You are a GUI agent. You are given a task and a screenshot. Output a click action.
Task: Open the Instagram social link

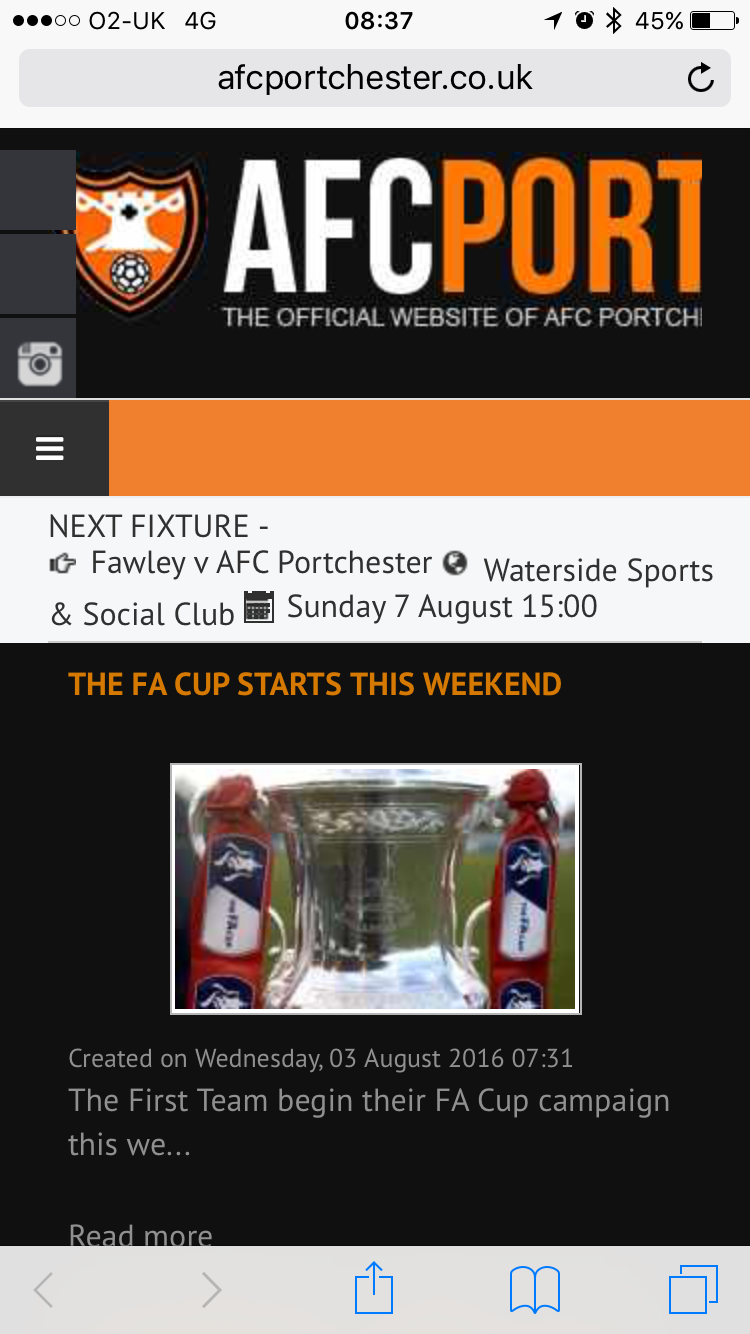coord(39,362)
